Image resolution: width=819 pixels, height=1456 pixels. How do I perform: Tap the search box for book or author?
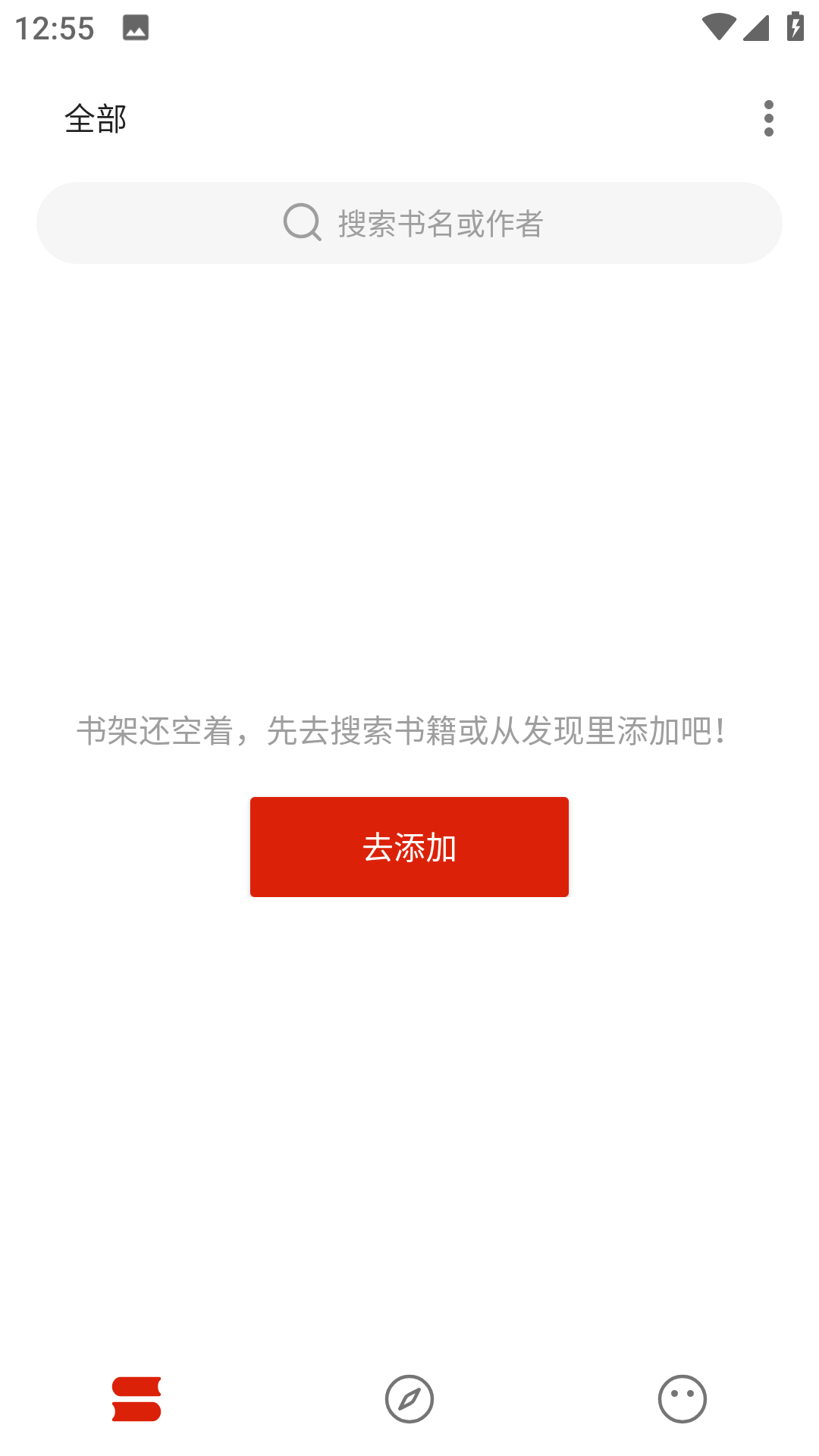tap(409, 223)
